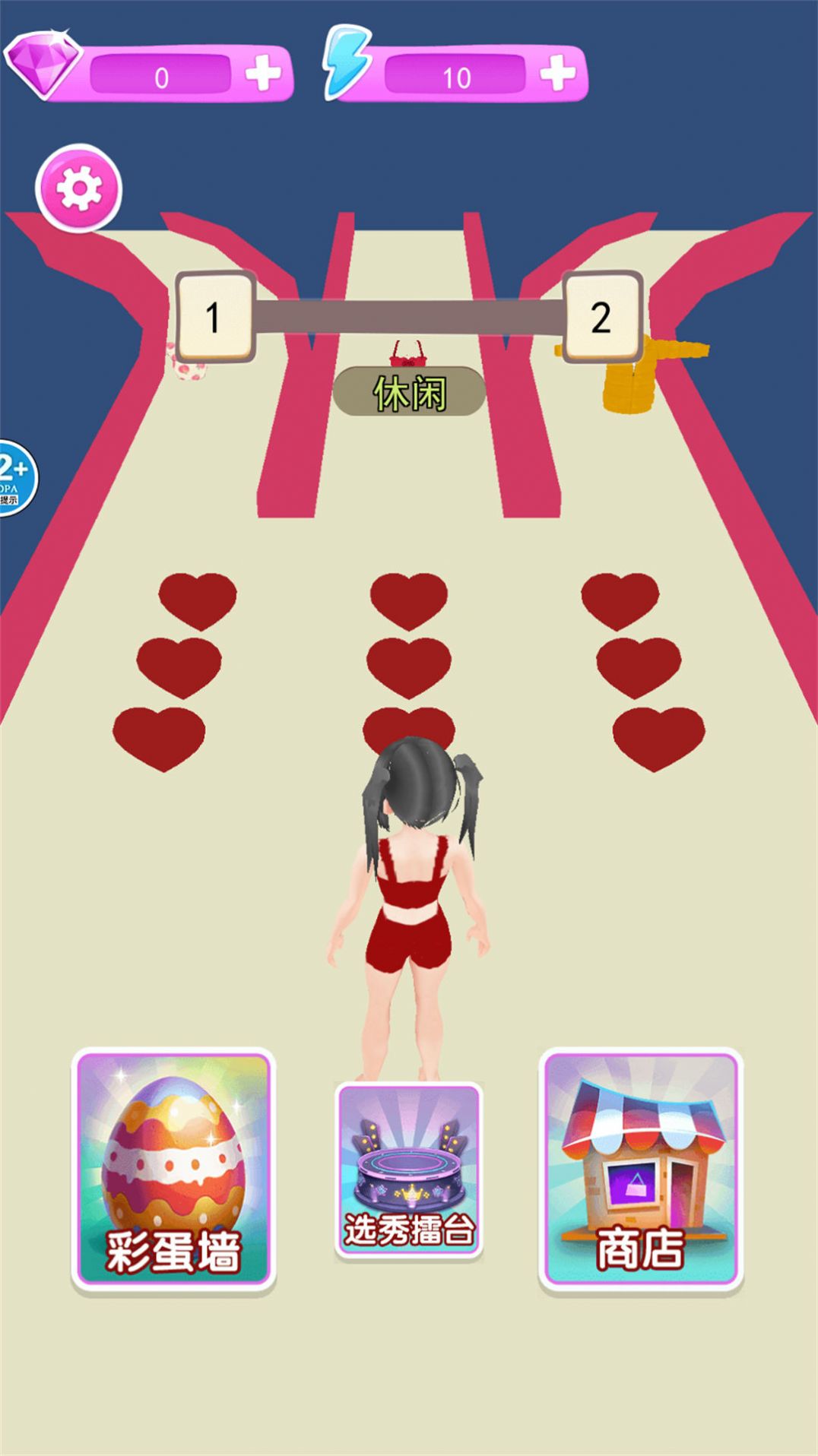Image resolution: width=818 pixels, height=1456 pixels.
Task: Open the 彩蛋墙 egg wall
Action: [173, 1170]
